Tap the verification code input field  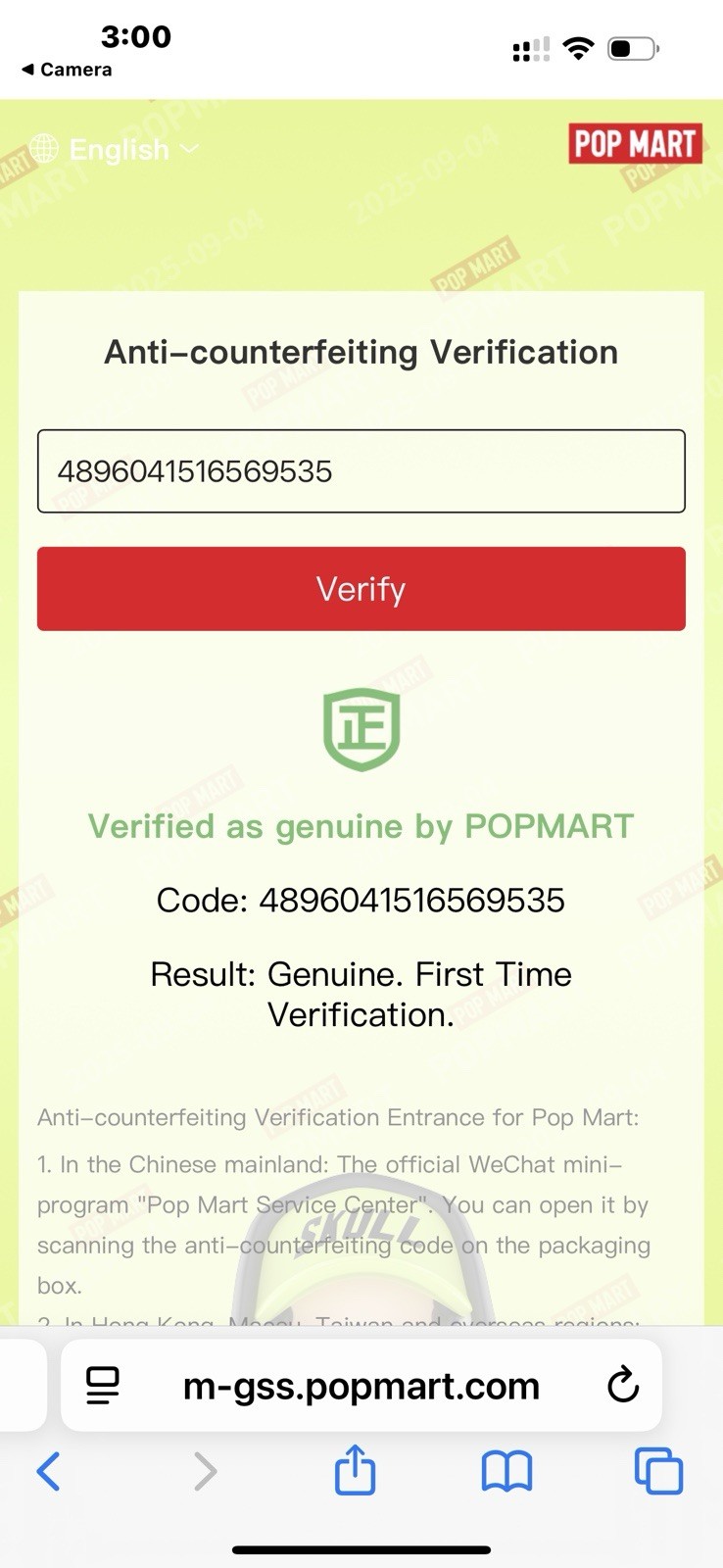[361, 471]
